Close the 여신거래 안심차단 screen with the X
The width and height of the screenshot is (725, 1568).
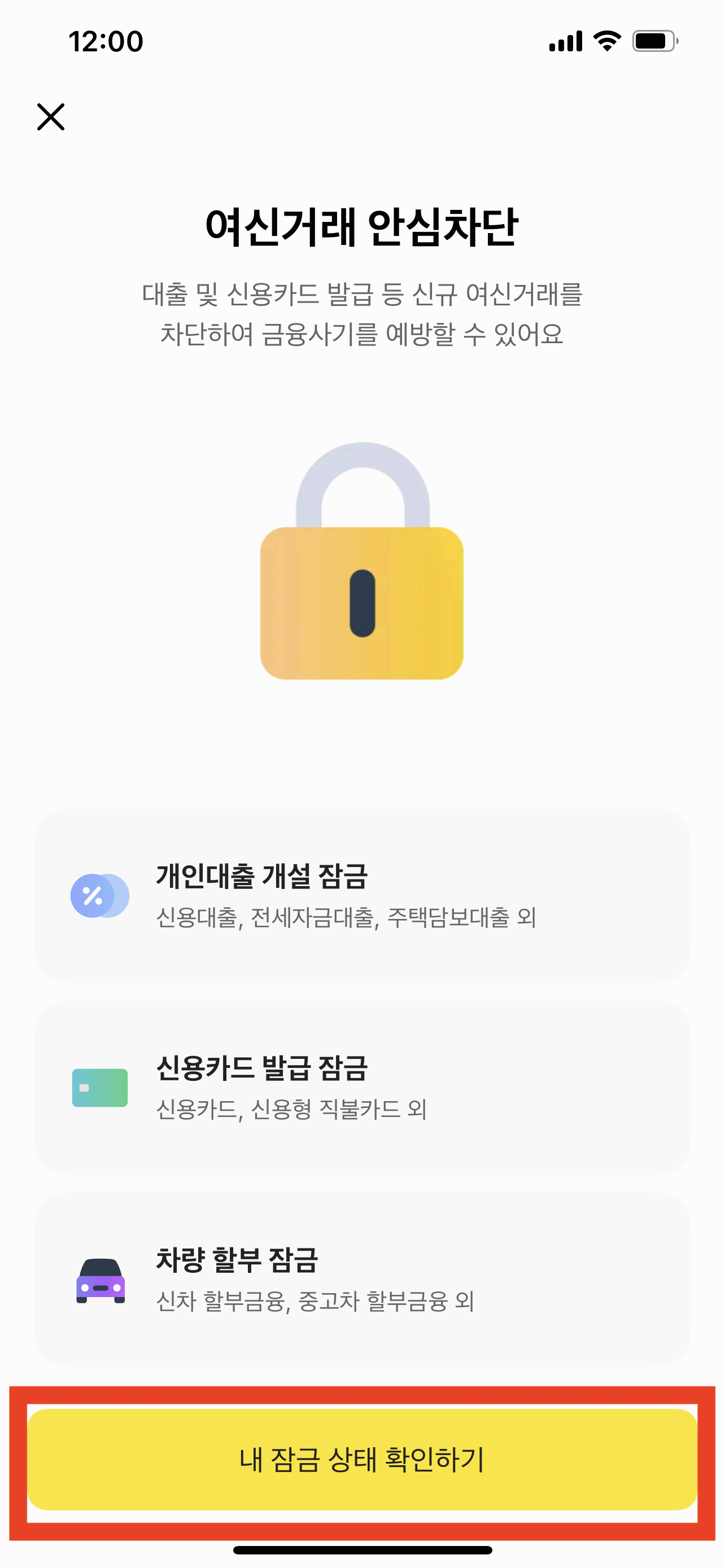point(51,117)
